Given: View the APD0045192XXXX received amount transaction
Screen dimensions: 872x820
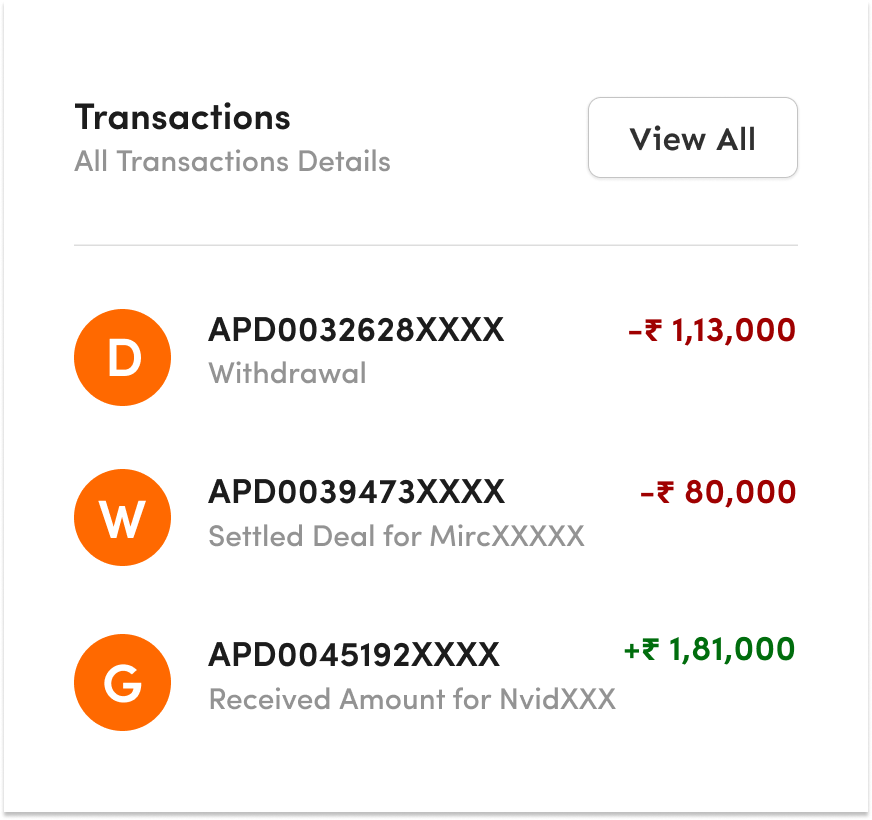Looking at the screenshot, I should pos(354,656).
